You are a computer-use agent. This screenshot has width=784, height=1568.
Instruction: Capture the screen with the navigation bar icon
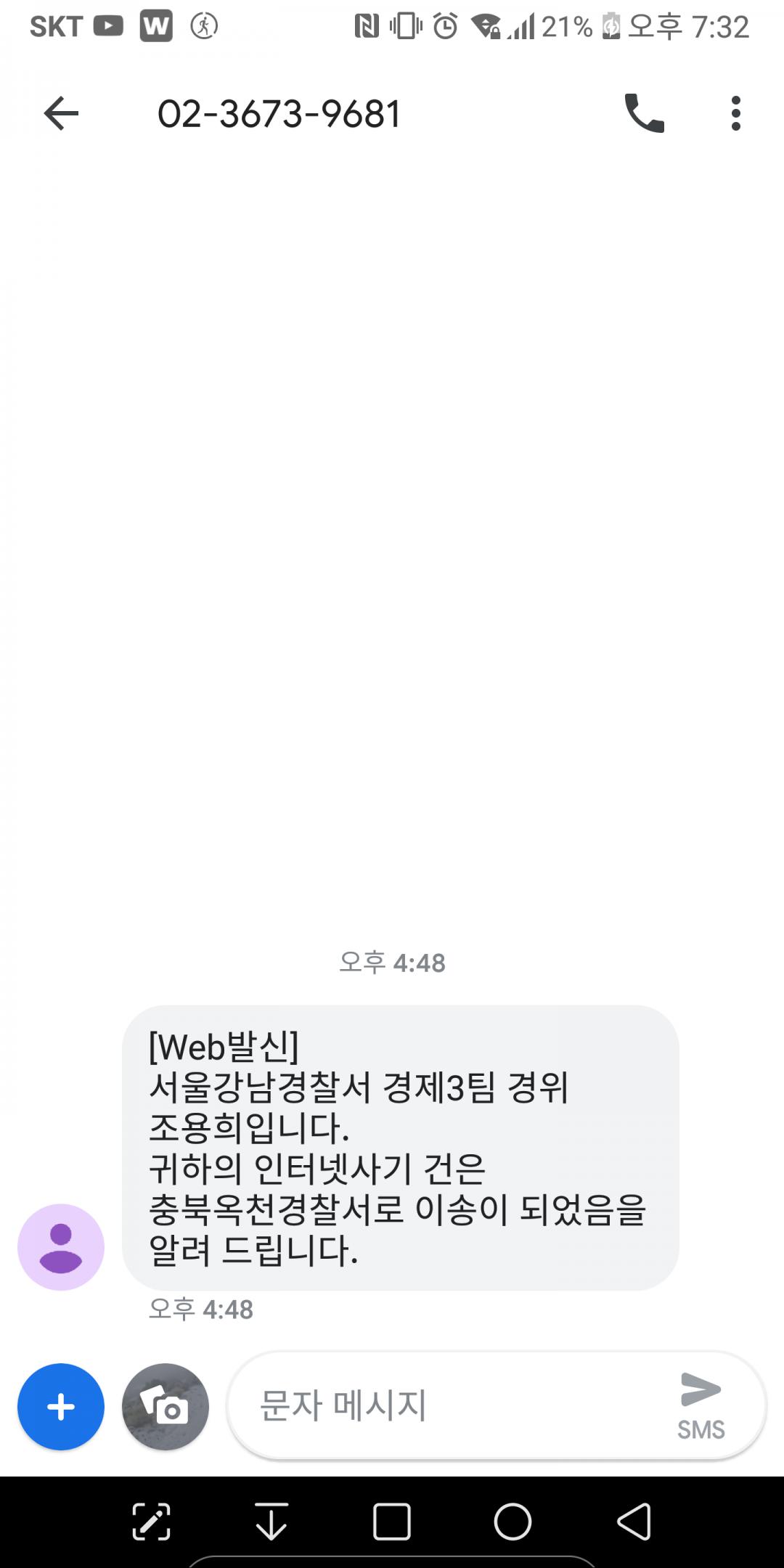tap(151, 1522)
